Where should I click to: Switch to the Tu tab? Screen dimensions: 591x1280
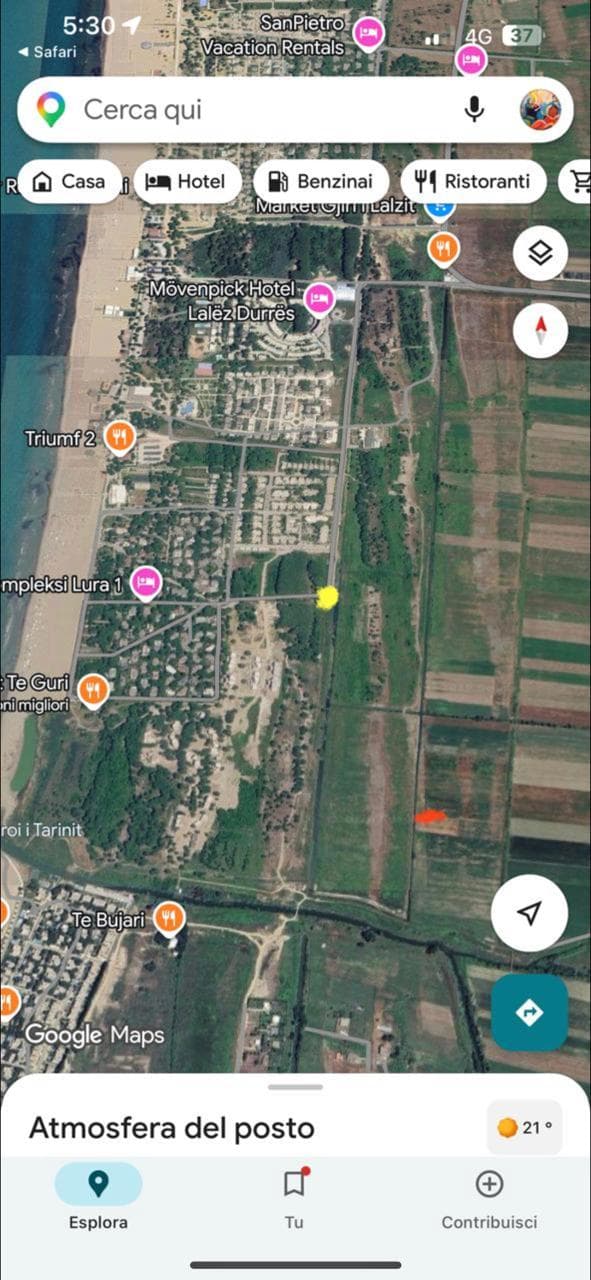[294, 1196]
